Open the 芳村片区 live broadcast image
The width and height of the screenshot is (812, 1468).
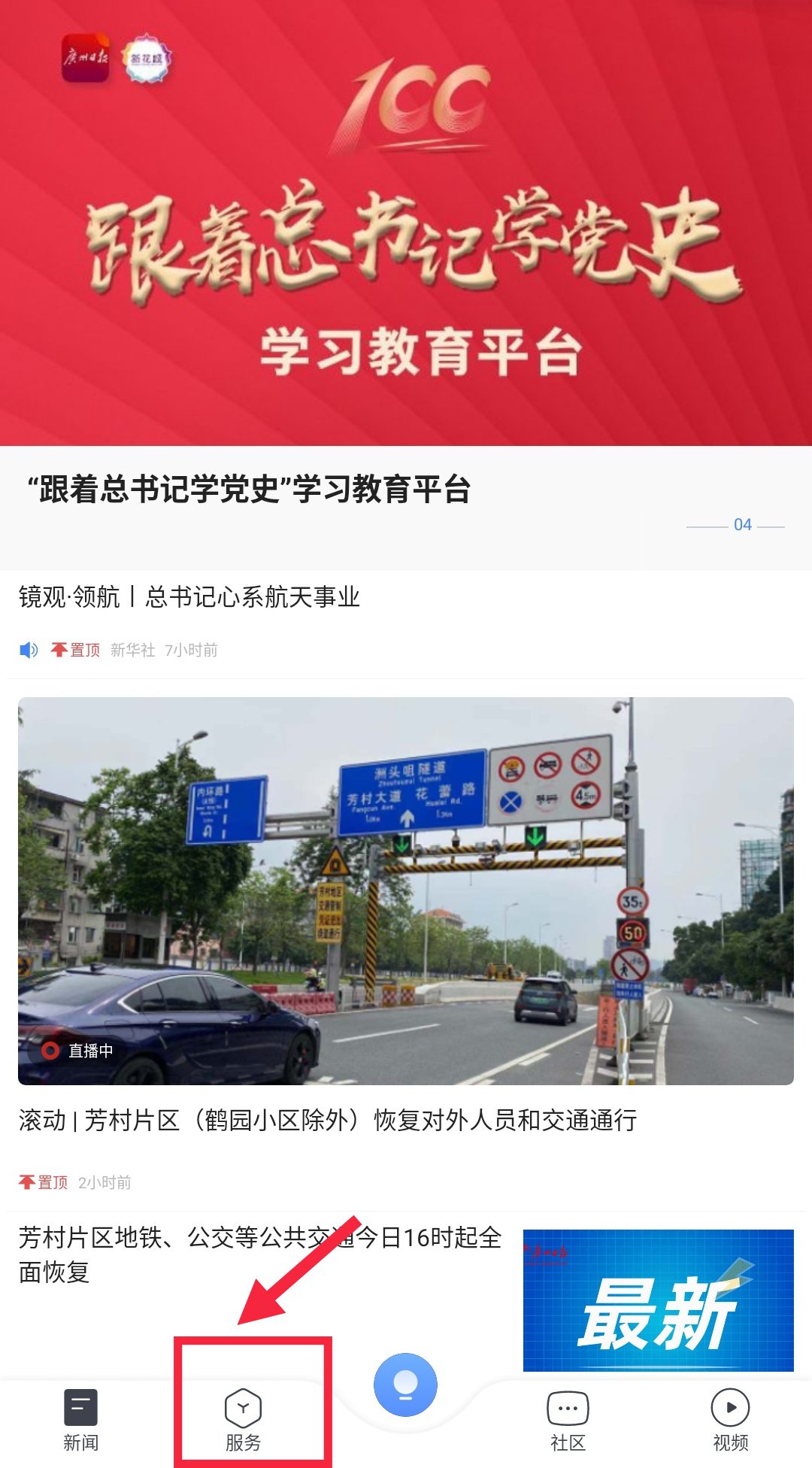pyautogui.click(x=406, y=890)
